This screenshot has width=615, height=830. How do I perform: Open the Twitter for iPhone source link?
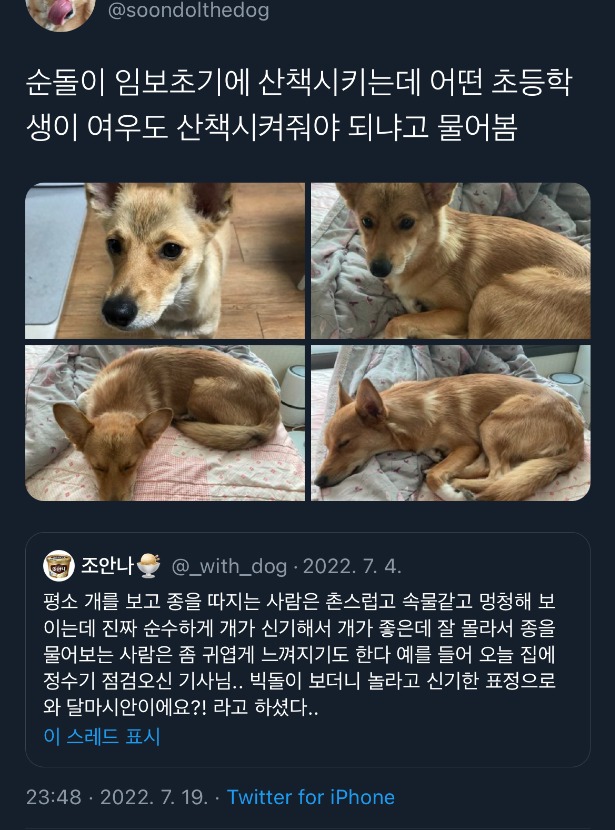tap(310, 797)
